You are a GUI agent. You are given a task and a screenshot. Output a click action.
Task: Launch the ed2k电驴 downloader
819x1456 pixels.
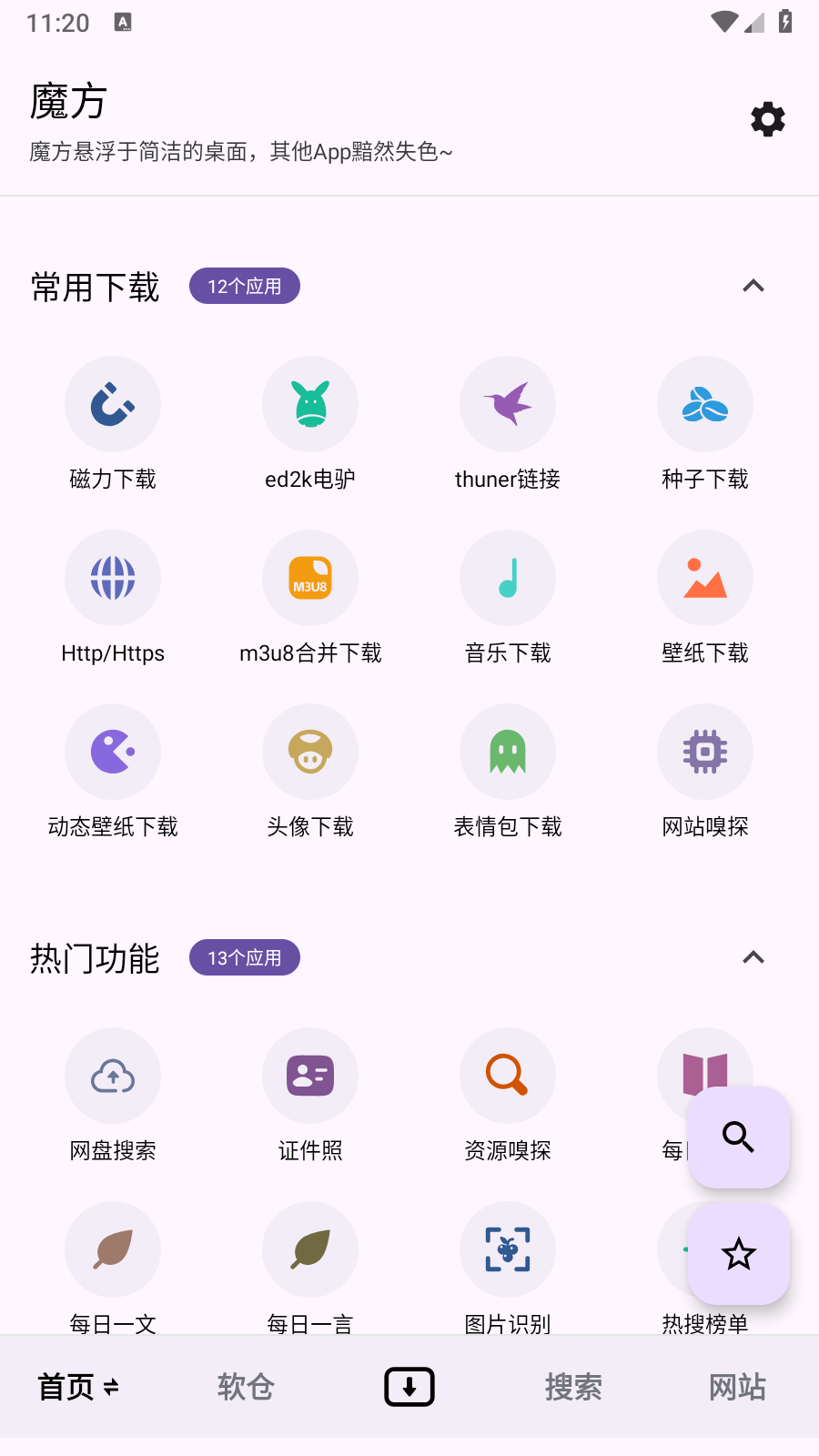click(x=310, y=404)
